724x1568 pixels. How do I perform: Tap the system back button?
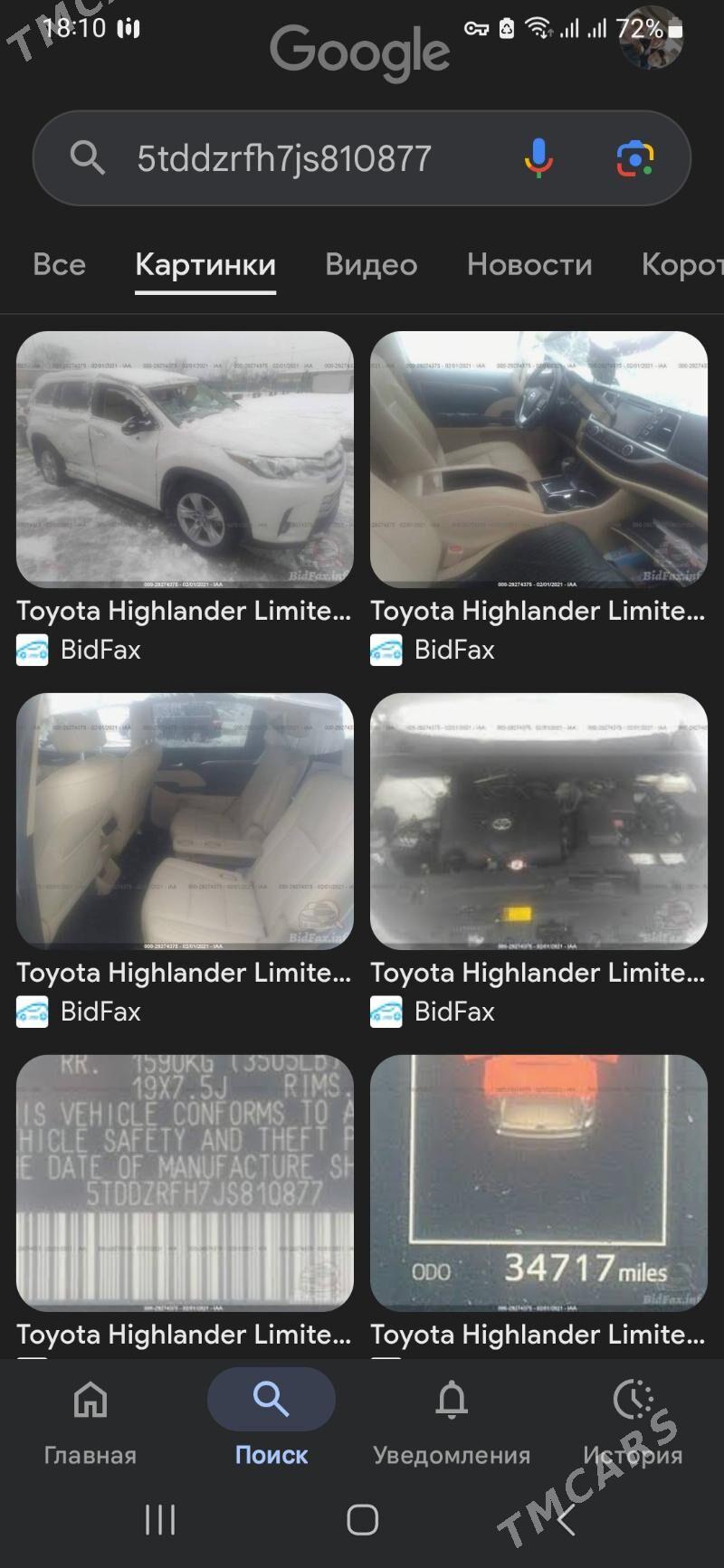pyautogui.click(x=565, y=1520)
